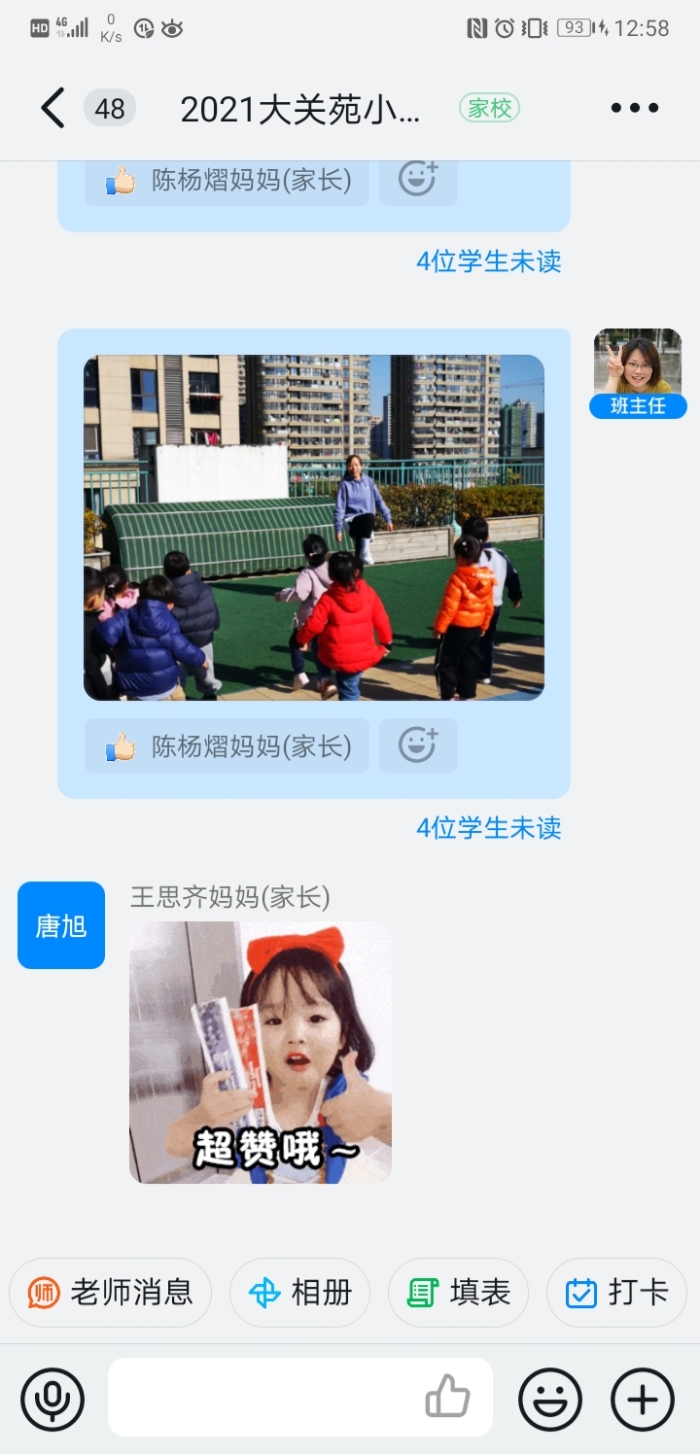The width and height of the screenshot is (700, 1454).
Task: Open 唐旭 avatar profile
Action: 61,925
